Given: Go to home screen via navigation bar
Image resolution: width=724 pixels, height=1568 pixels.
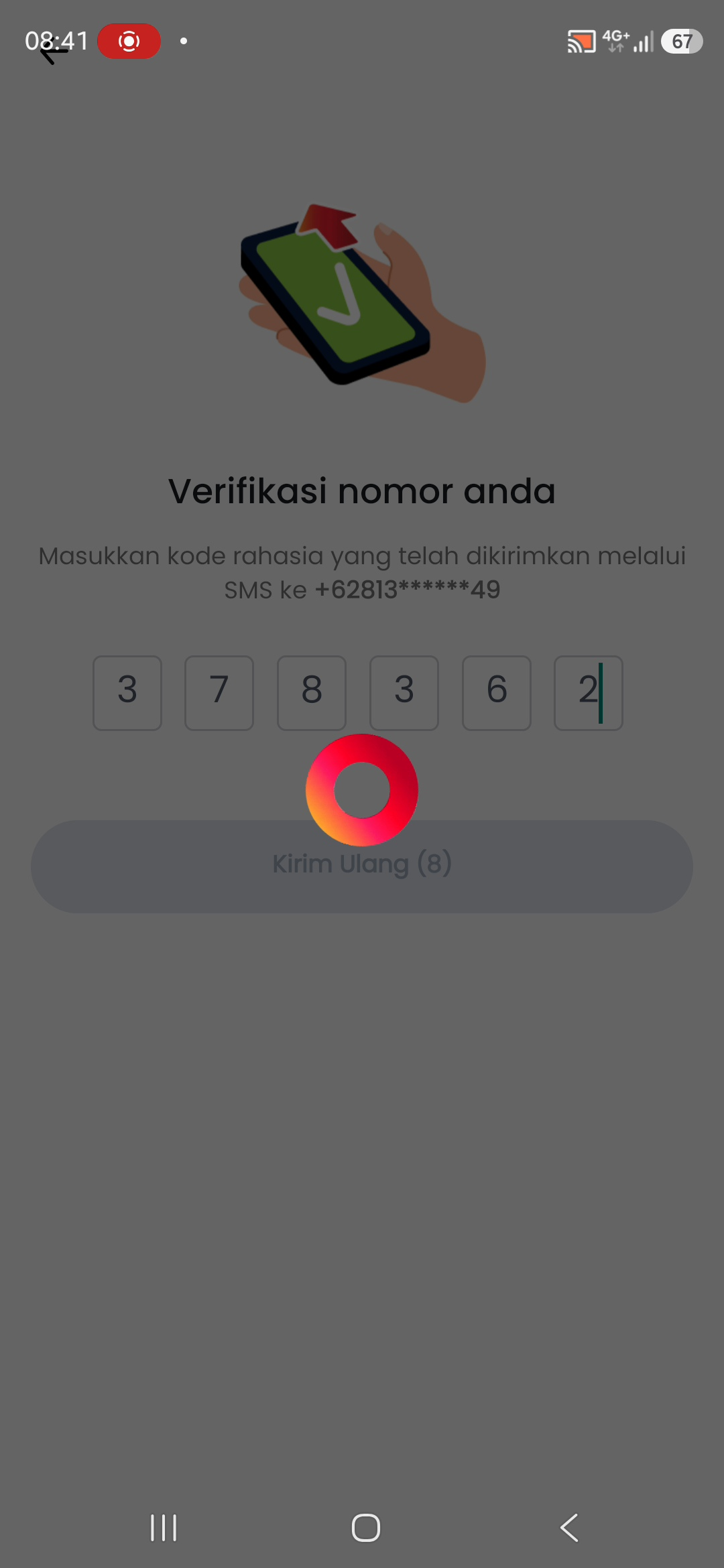Looking at the screenshot, I should click(x=366, y=1528).
